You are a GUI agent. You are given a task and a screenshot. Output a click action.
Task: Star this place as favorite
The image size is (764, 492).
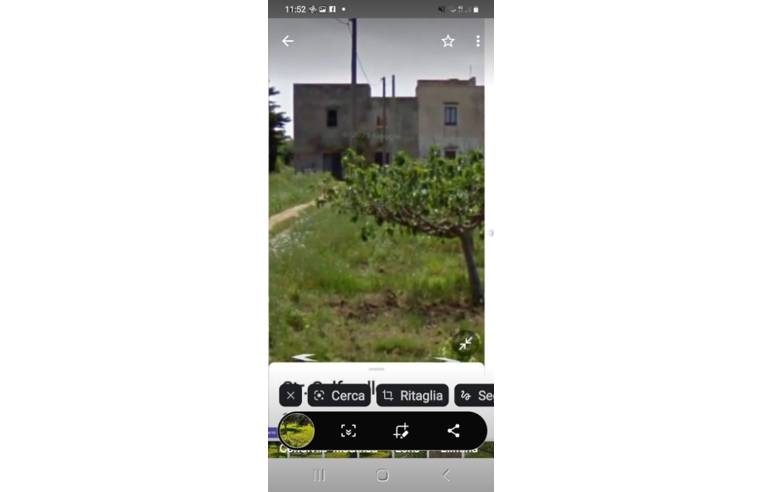click(448, 41)
